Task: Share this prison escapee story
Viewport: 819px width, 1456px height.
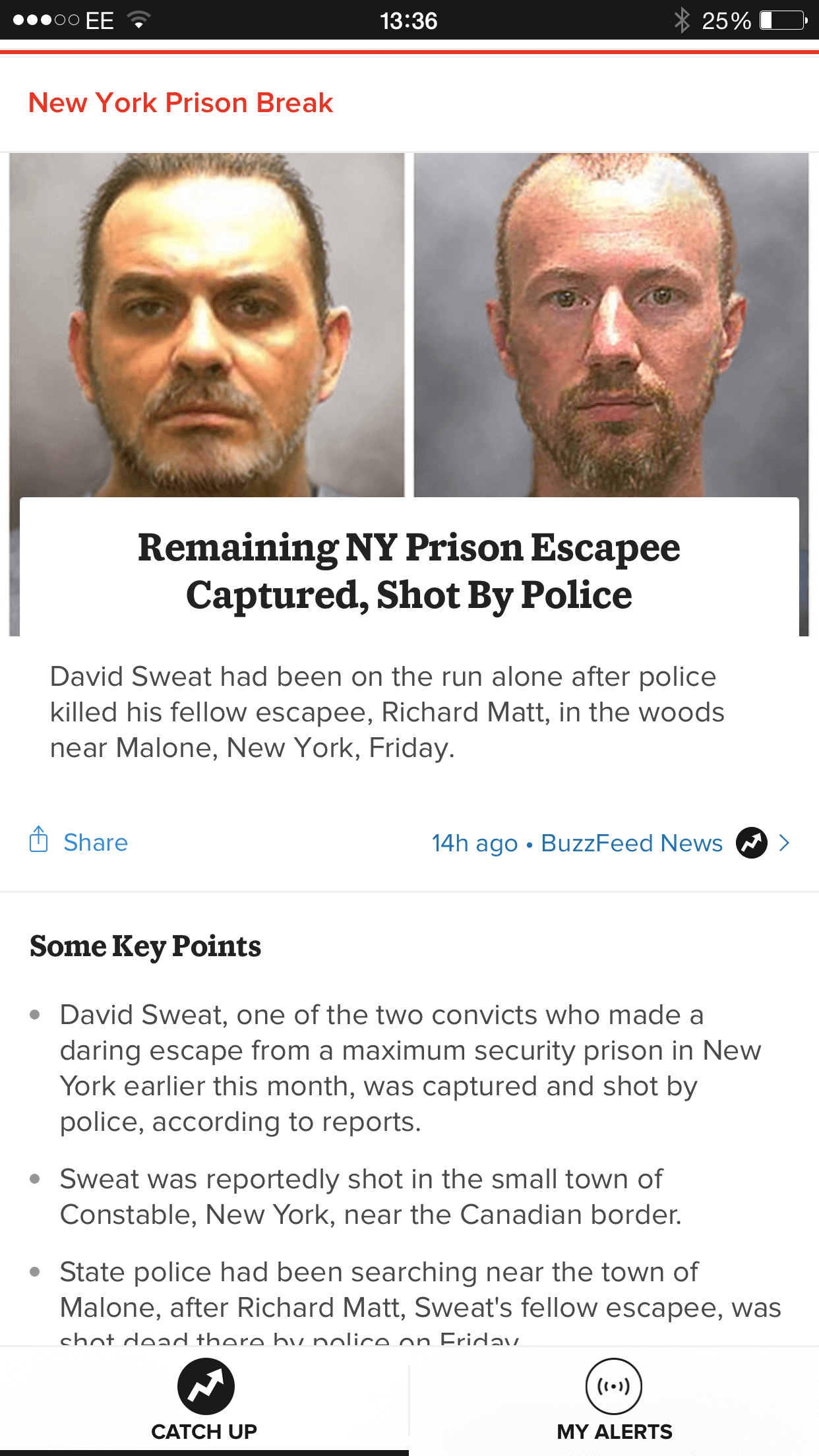Action: click(x=78, y=842)
